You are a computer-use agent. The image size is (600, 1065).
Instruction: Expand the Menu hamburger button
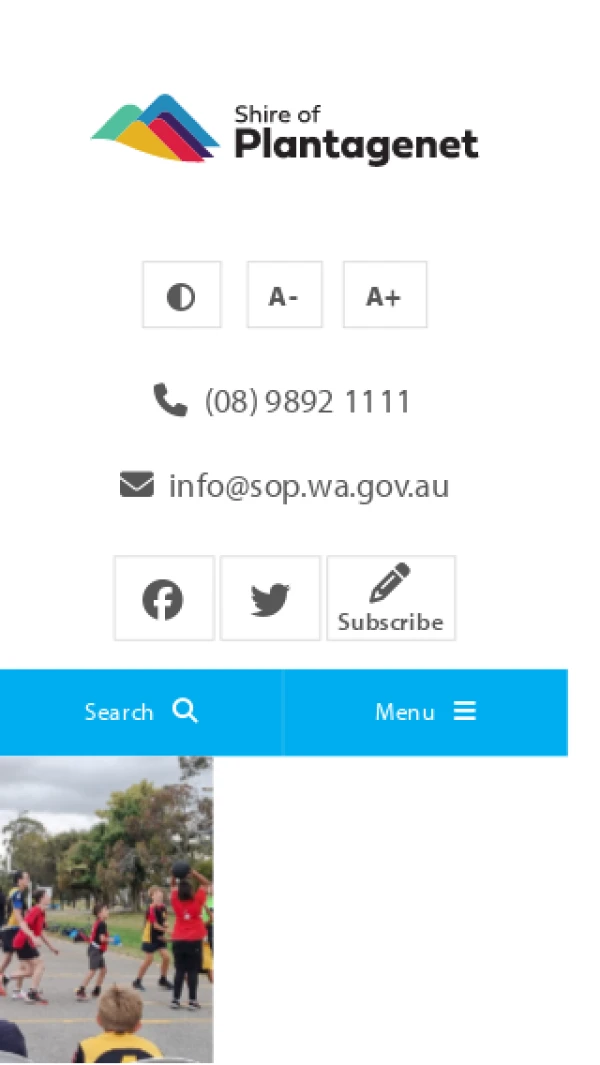pos(425,712)
